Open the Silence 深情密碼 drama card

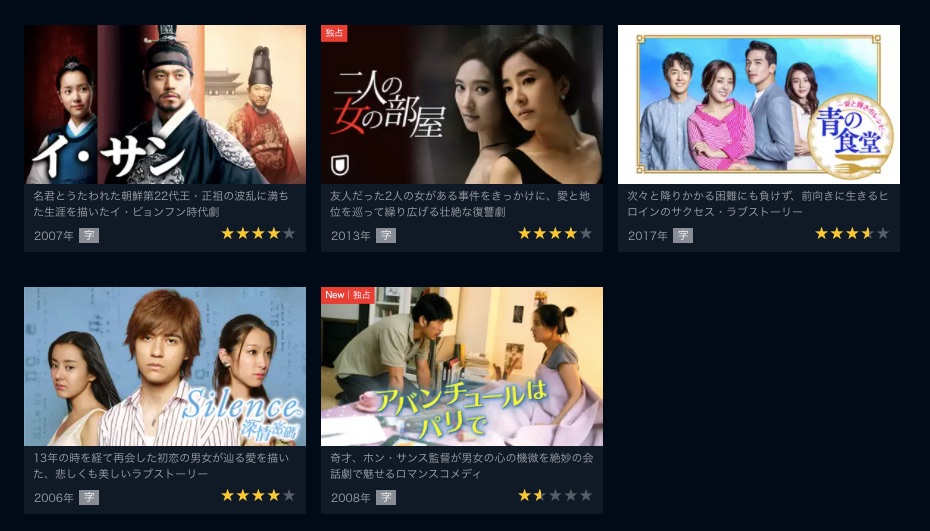[165, 367]
